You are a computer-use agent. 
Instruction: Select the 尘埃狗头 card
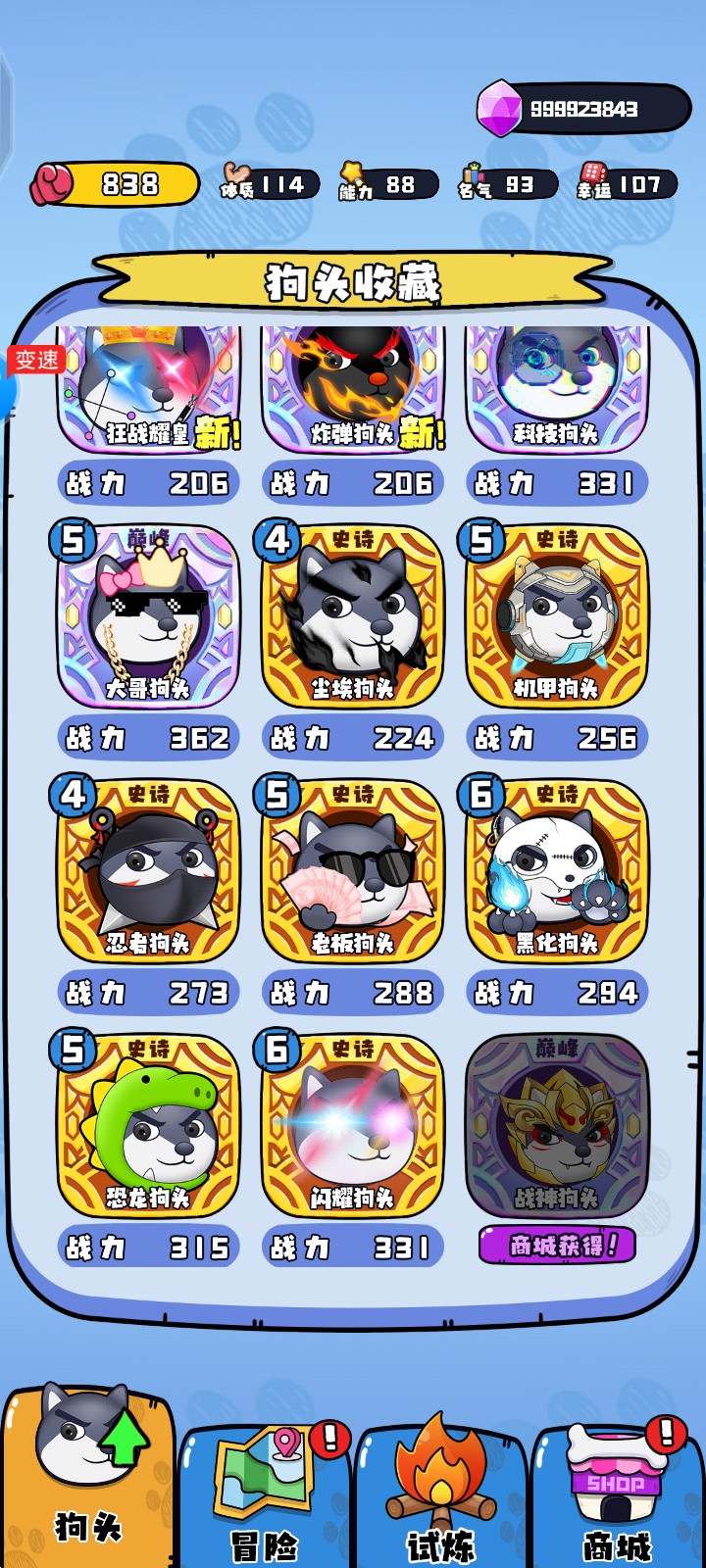353,615
